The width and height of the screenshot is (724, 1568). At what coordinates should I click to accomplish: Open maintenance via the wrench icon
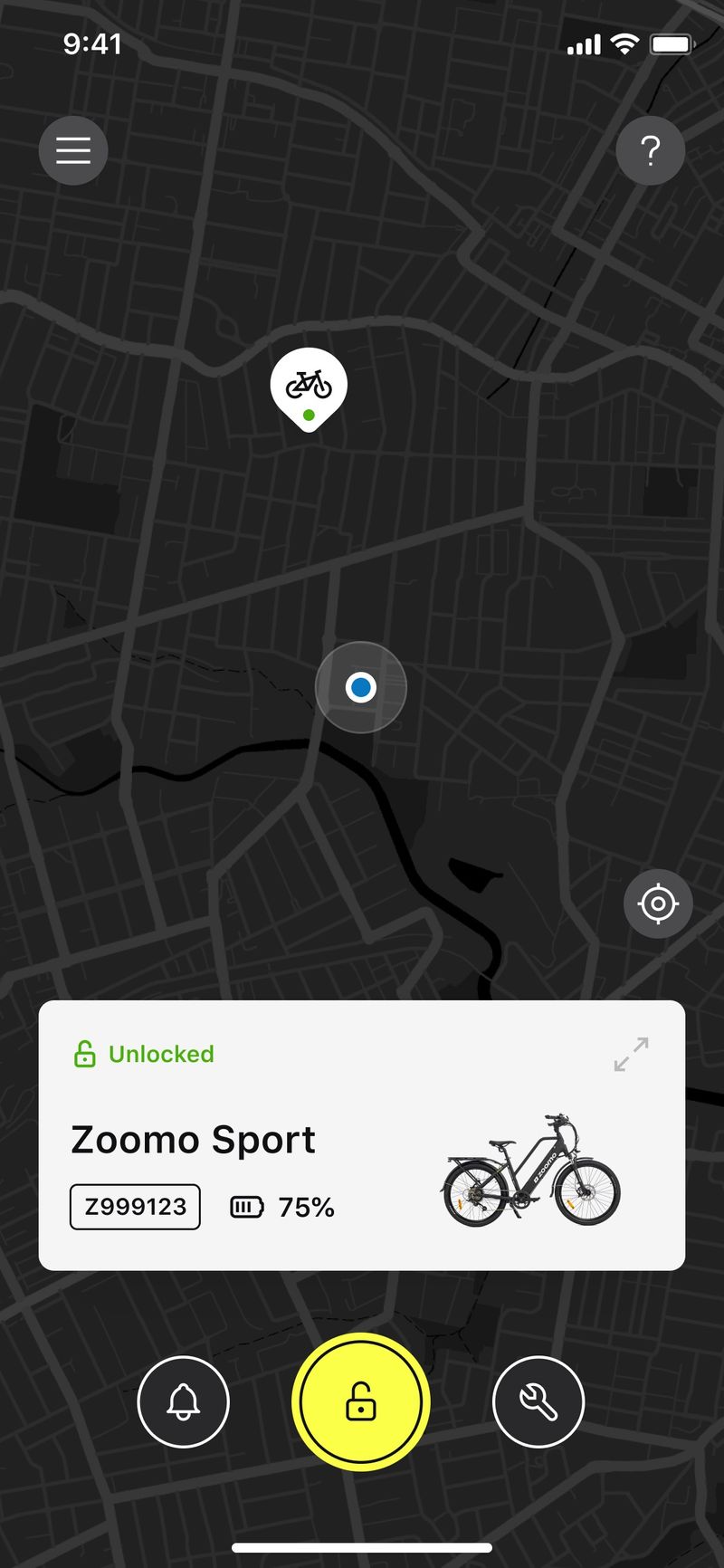point(538,1401)
